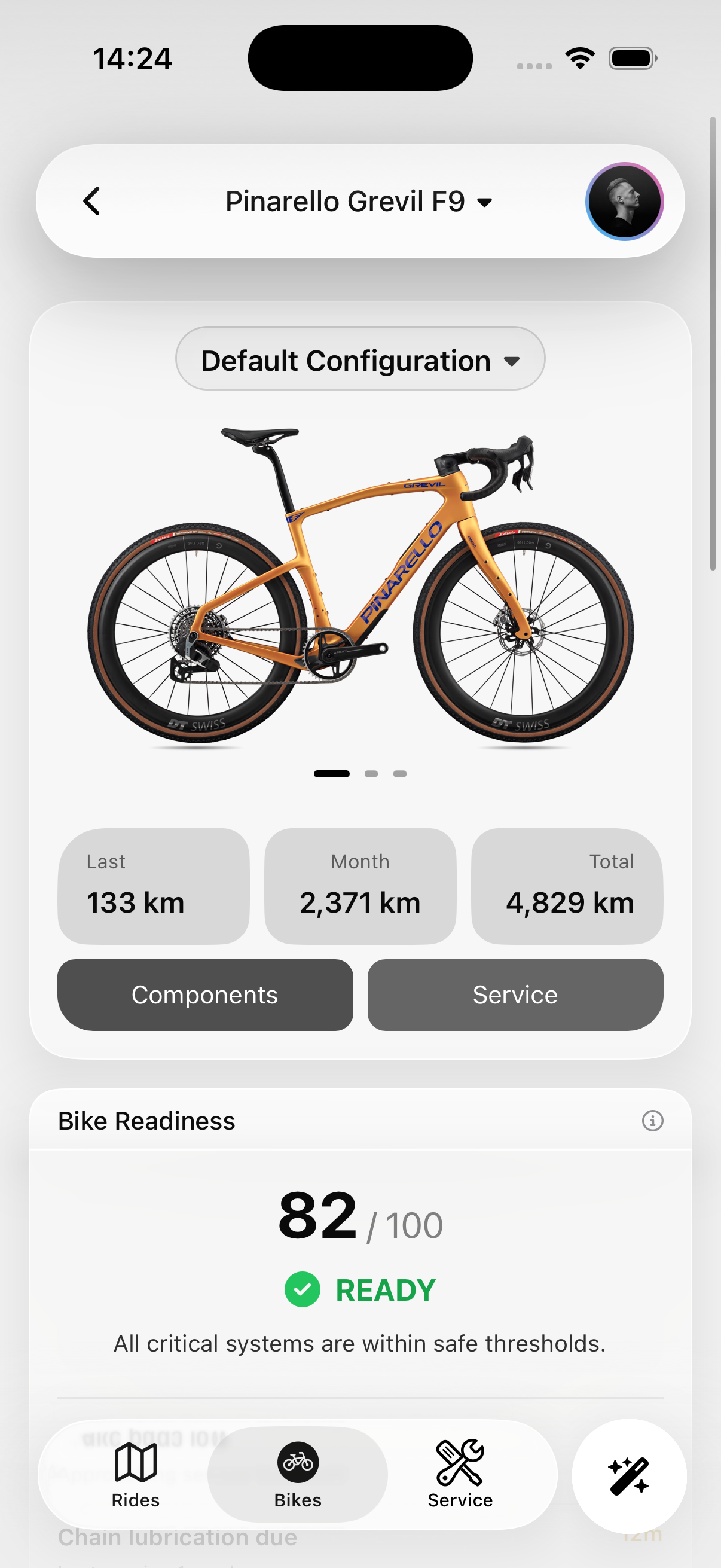Open the bike image tile
This screenshot has width=721, height=1568.
[360, 584]
